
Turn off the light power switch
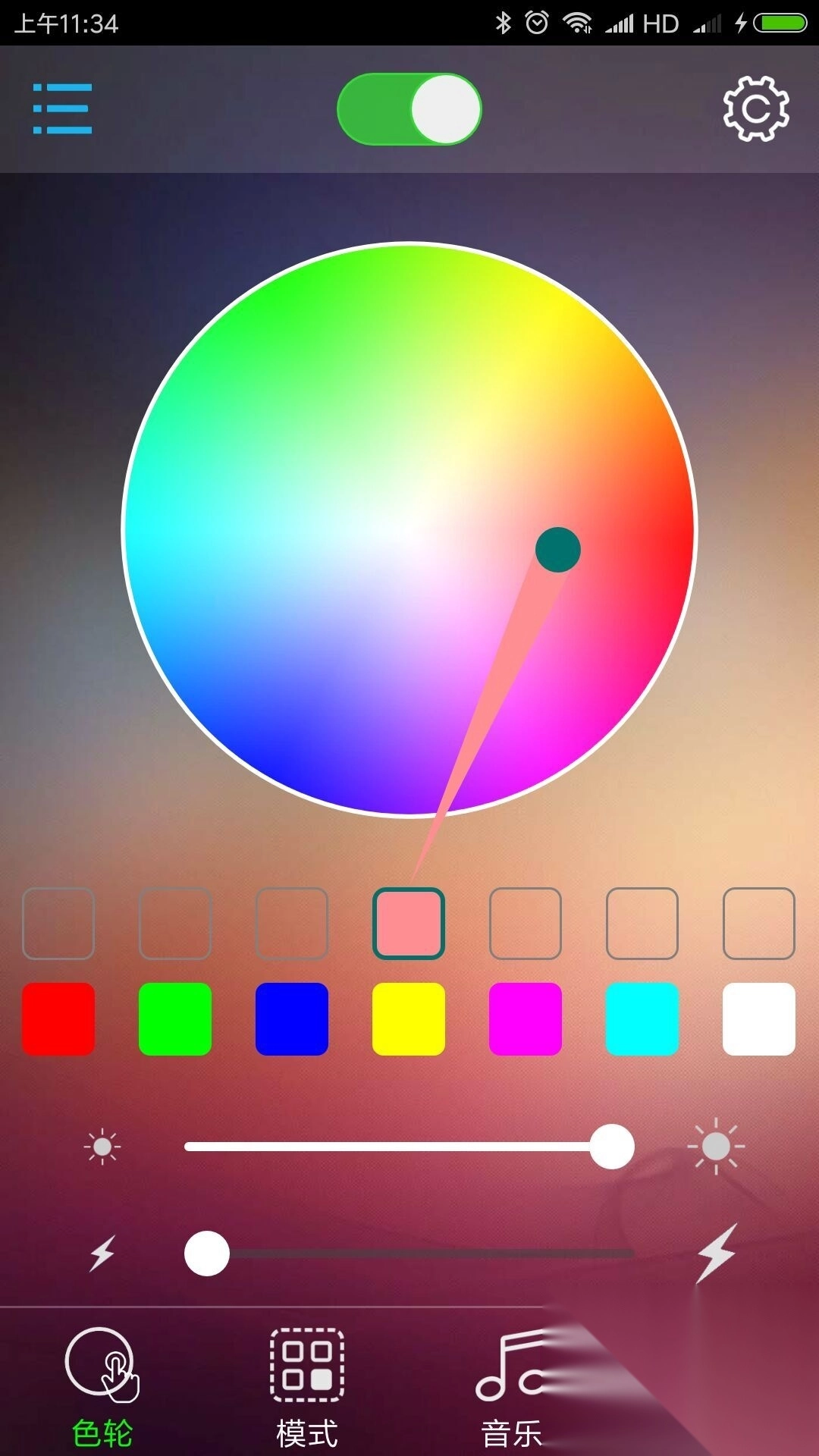409,109
